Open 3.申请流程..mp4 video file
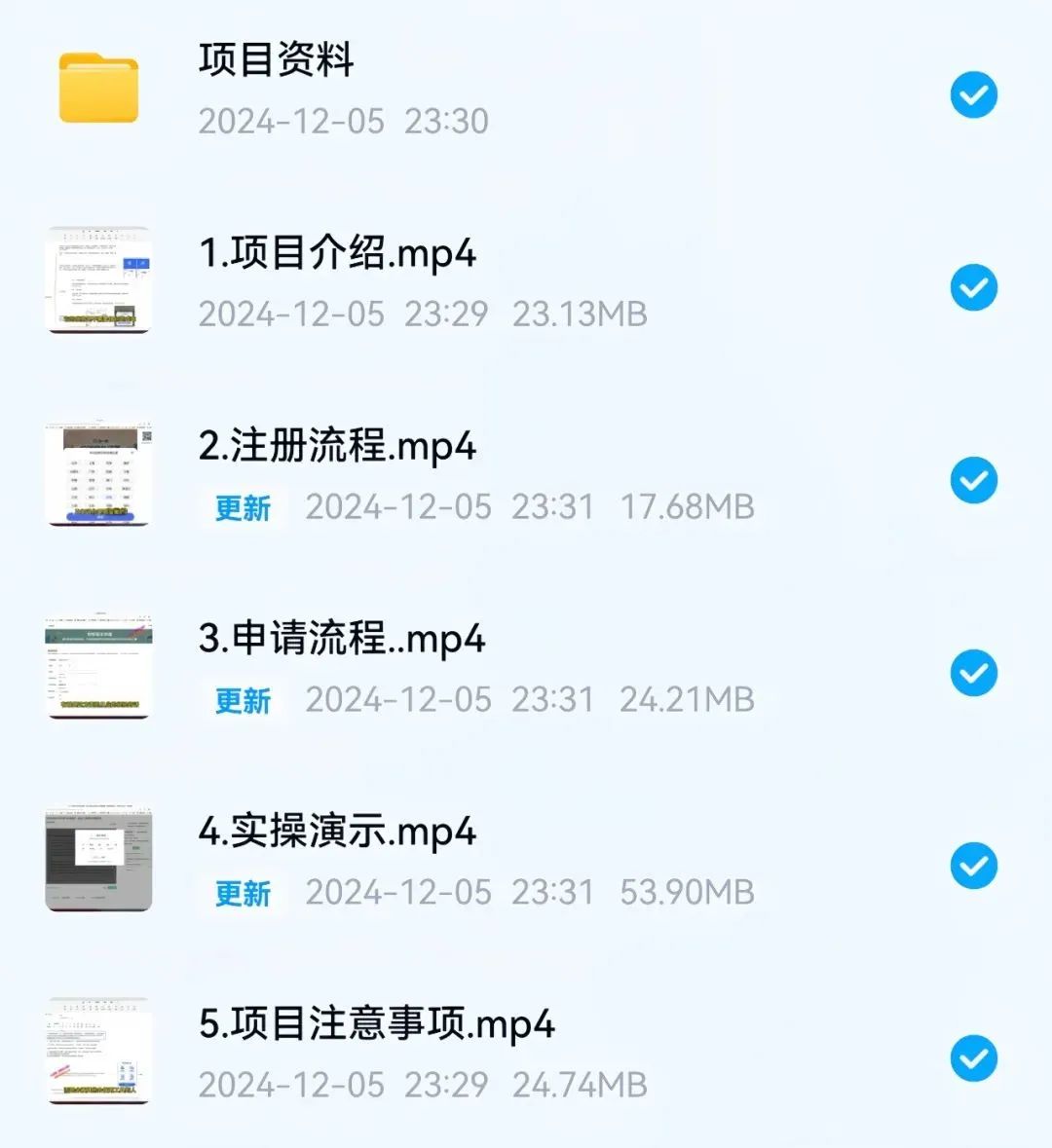 [341, 640]
